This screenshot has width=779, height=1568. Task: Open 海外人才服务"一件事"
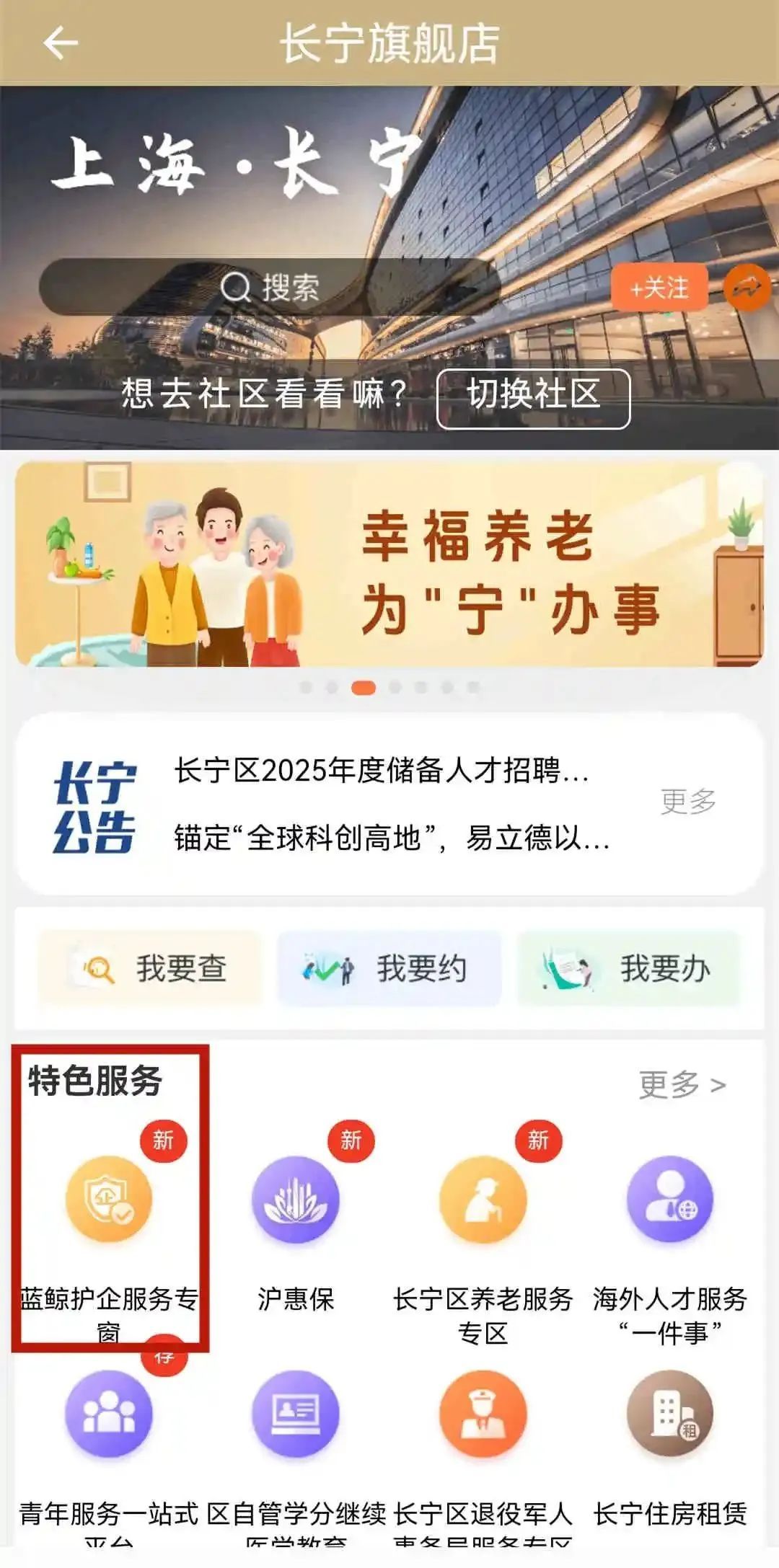[x=670, y=1200]
